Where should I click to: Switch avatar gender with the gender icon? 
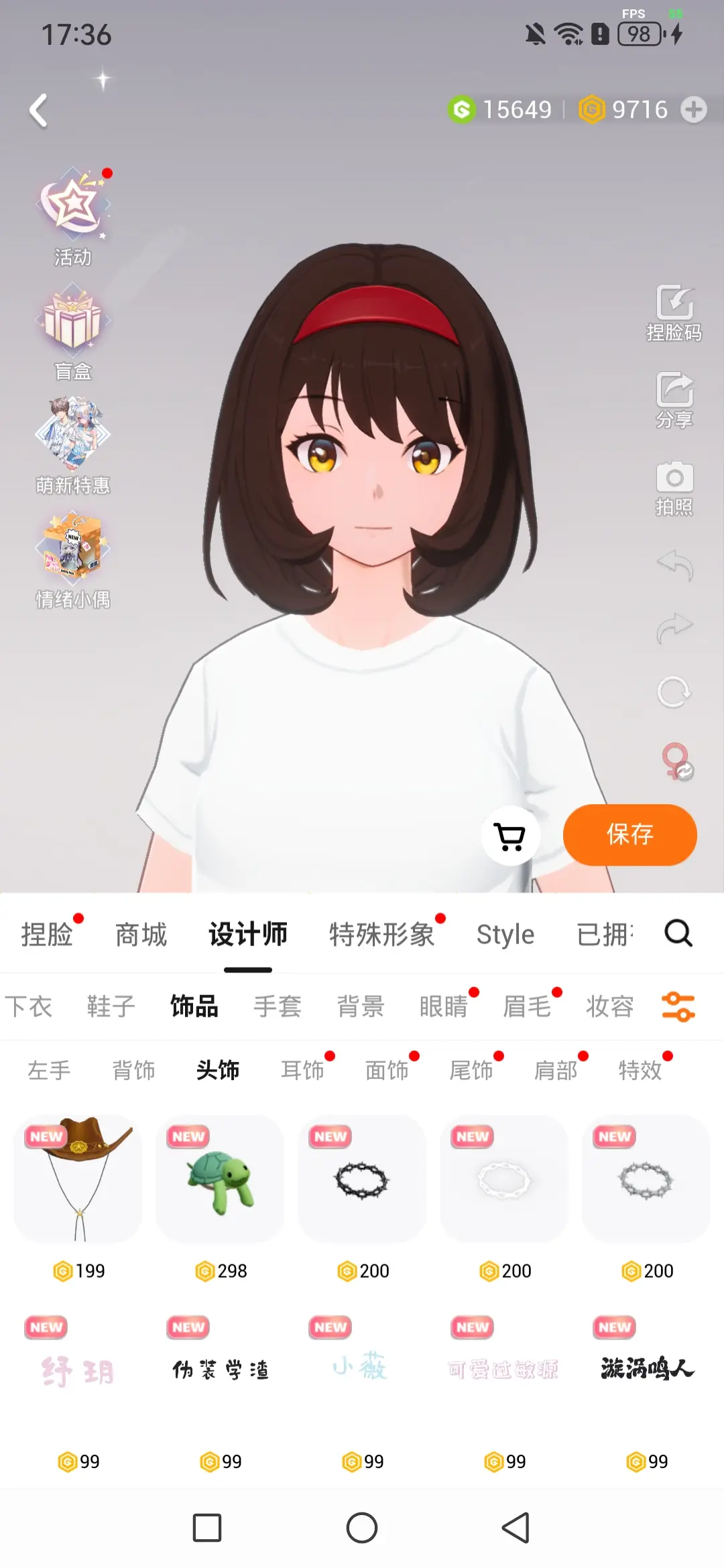pyautogui.click(x=676, y=761)
